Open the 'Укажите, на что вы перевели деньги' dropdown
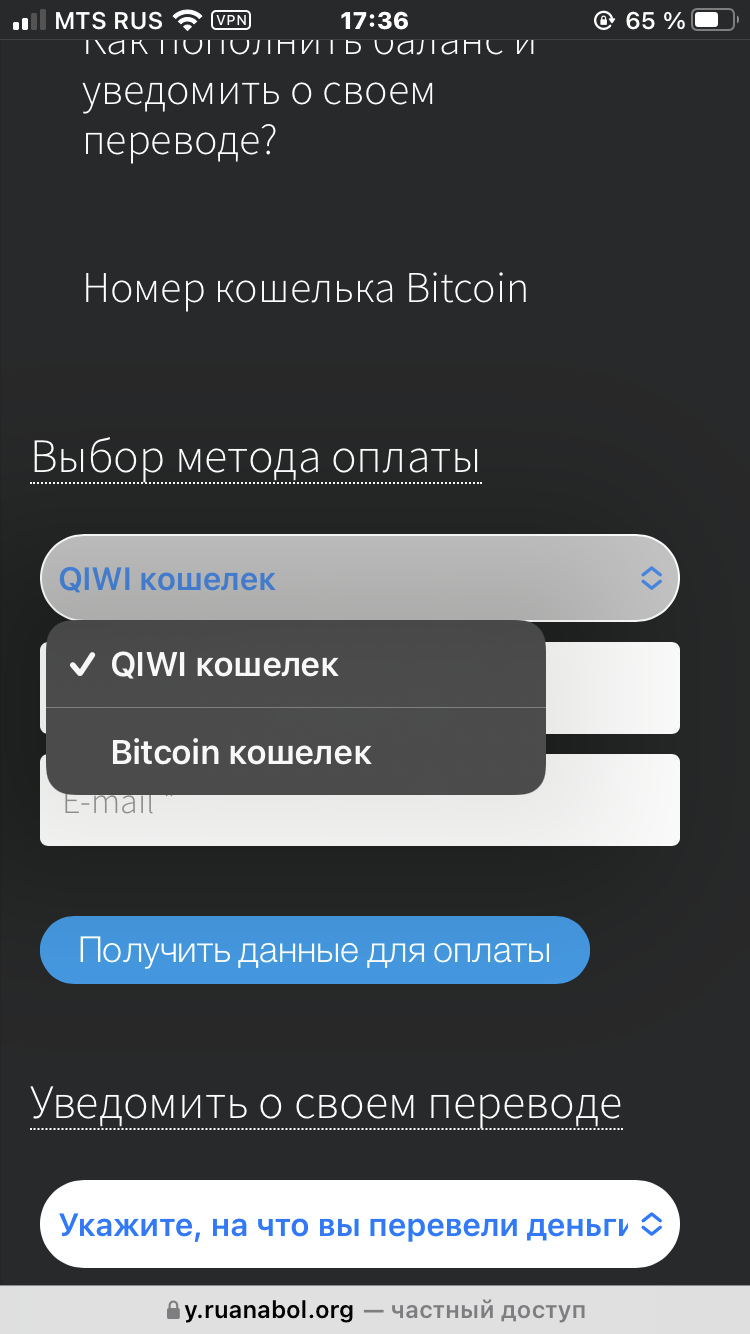 tap(360, 1224)
